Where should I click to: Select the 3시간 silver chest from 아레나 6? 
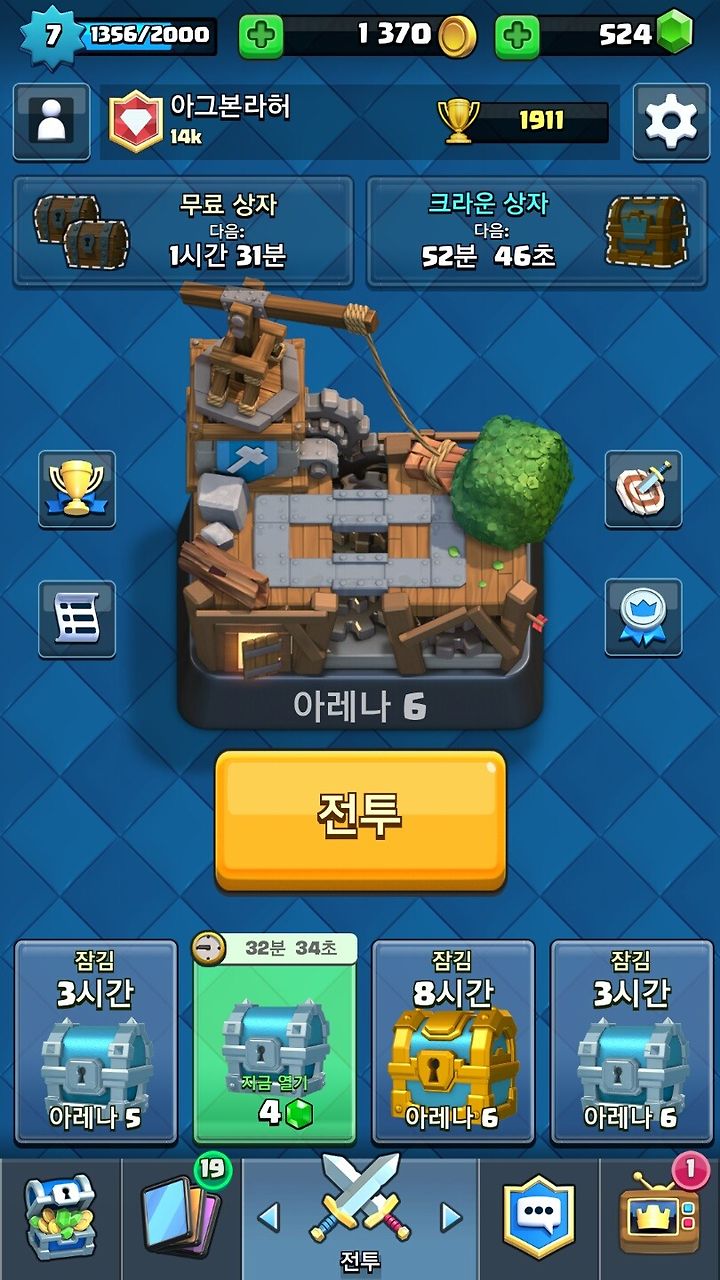click(632, 1042)
